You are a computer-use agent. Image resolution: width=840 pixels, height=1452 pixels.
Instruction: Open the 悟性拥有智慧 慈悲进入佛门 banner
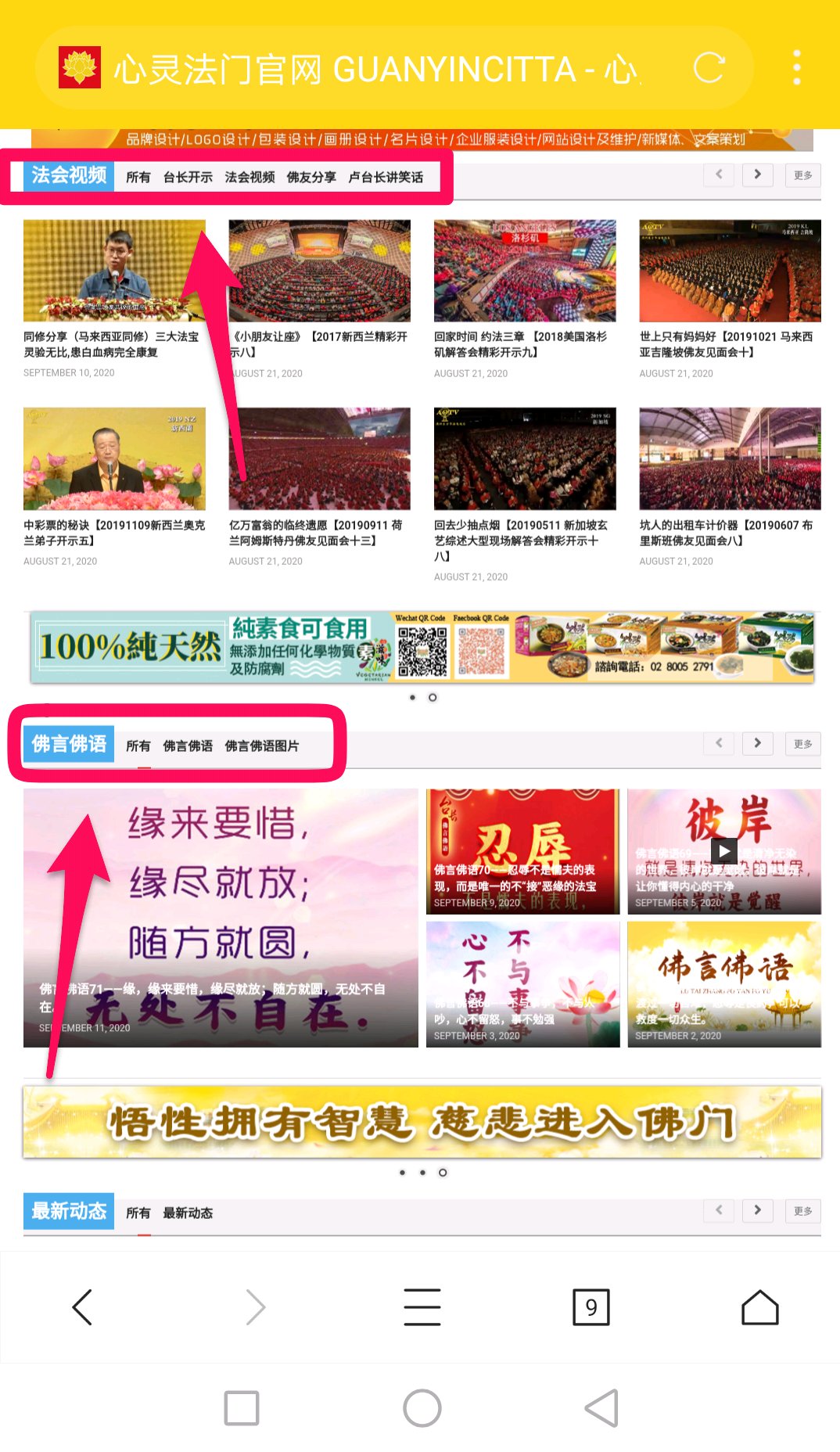coord(422,1122)
